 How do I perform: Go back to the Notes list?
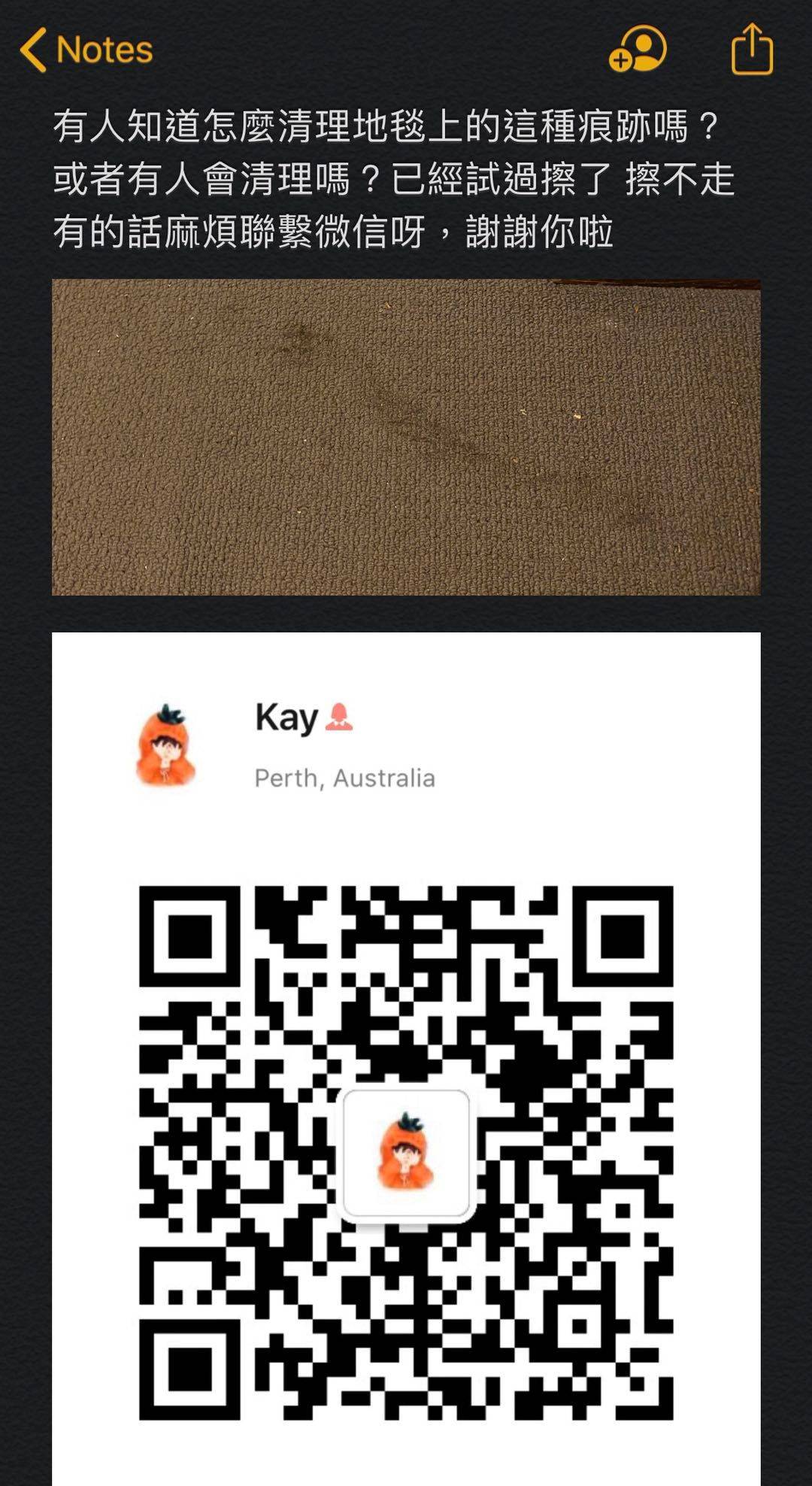[x=86, y=50]
